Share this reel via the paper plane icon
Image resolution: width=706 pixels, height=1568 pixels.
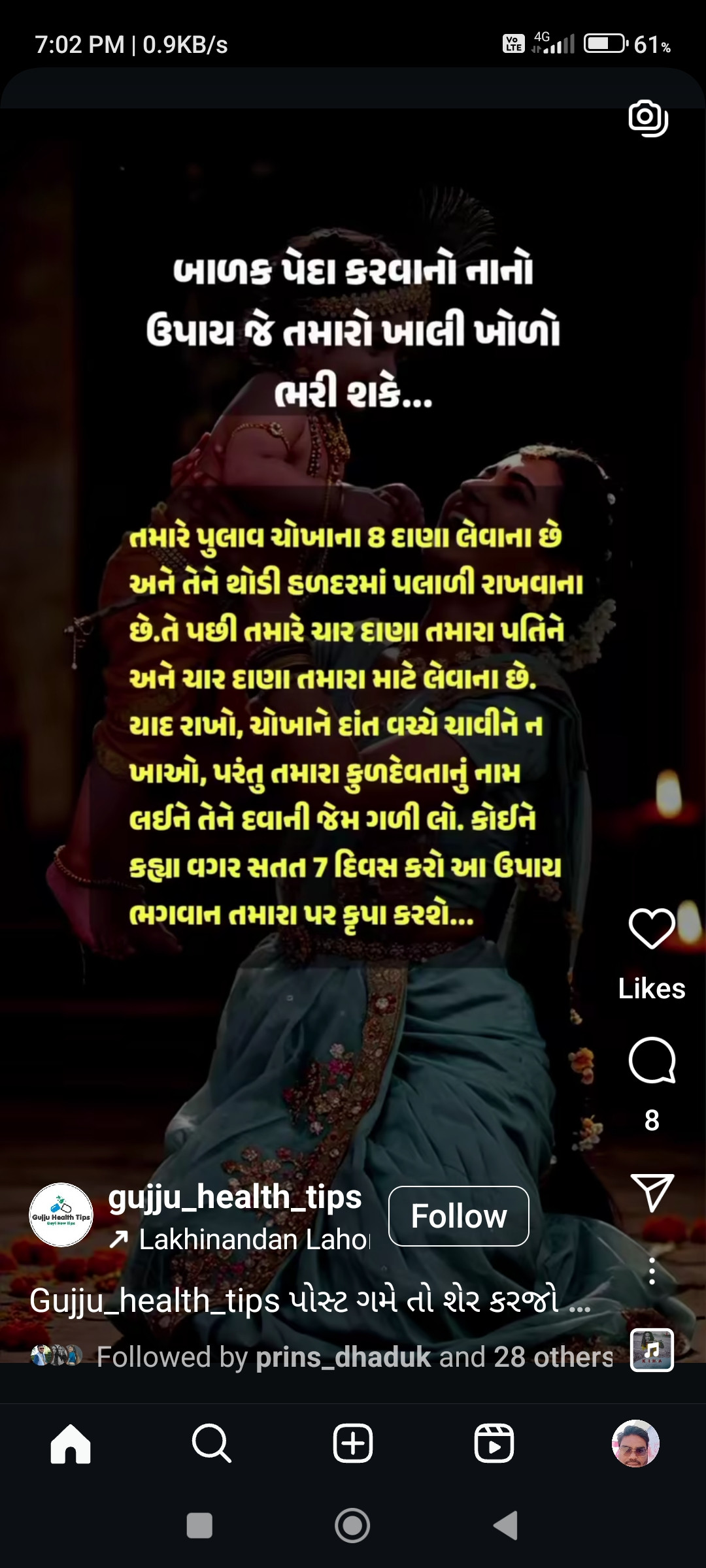tap(652, 1192)
